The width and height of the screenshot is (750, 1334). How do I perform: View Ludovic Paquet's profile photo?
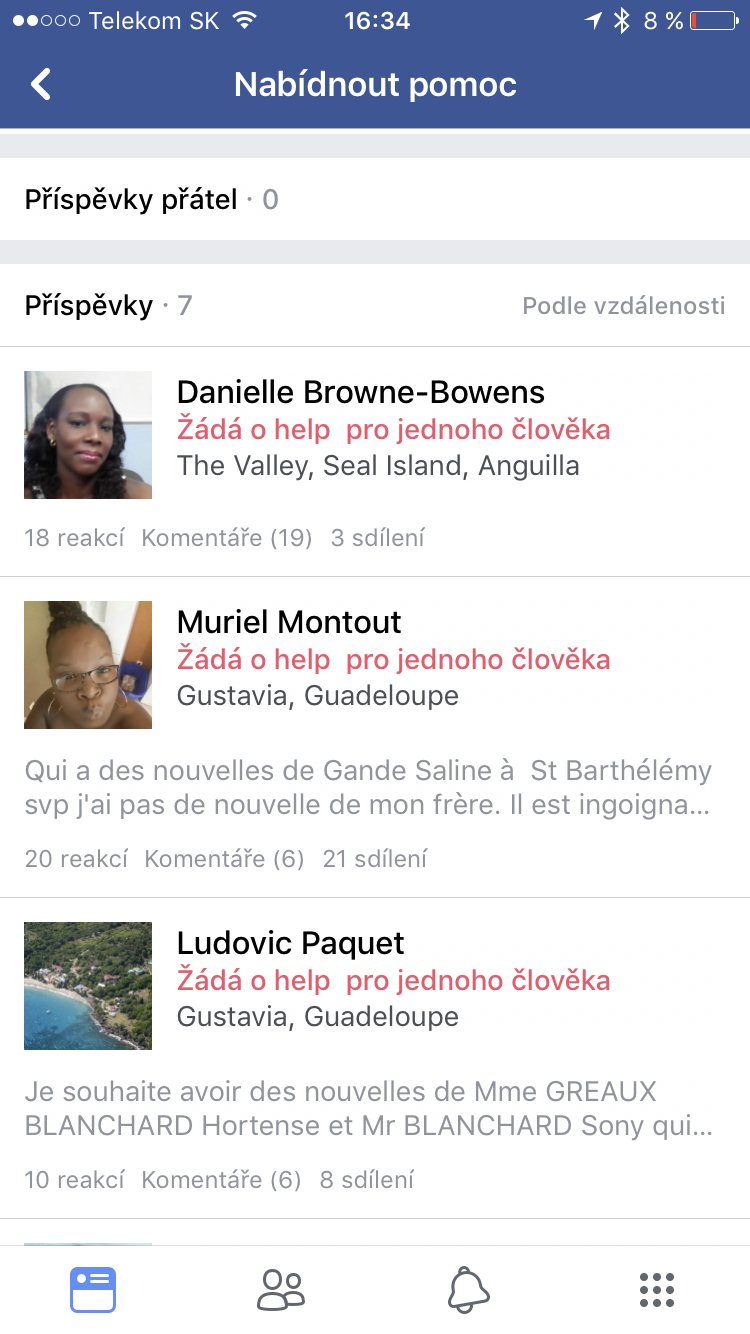click(x=88, y=986)
